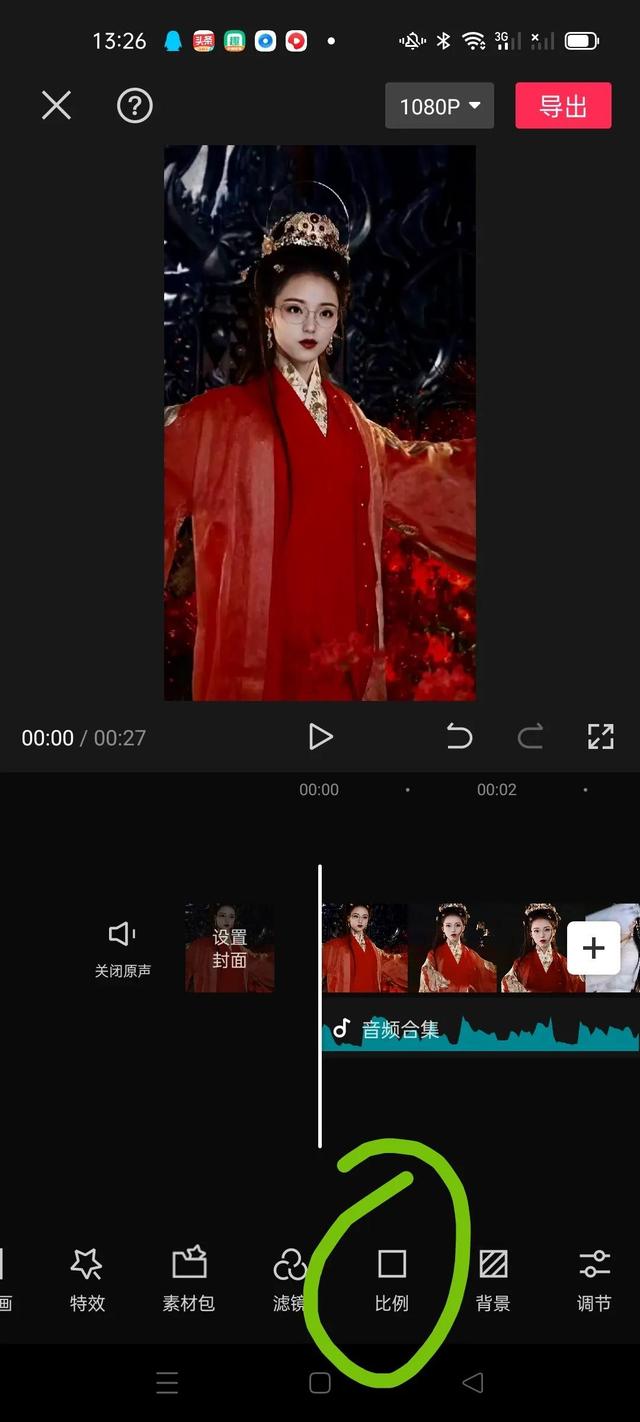Viewport: 640px width, 1422px height.
Task: Tap the red 导出 export button
Action: [563, 106]
